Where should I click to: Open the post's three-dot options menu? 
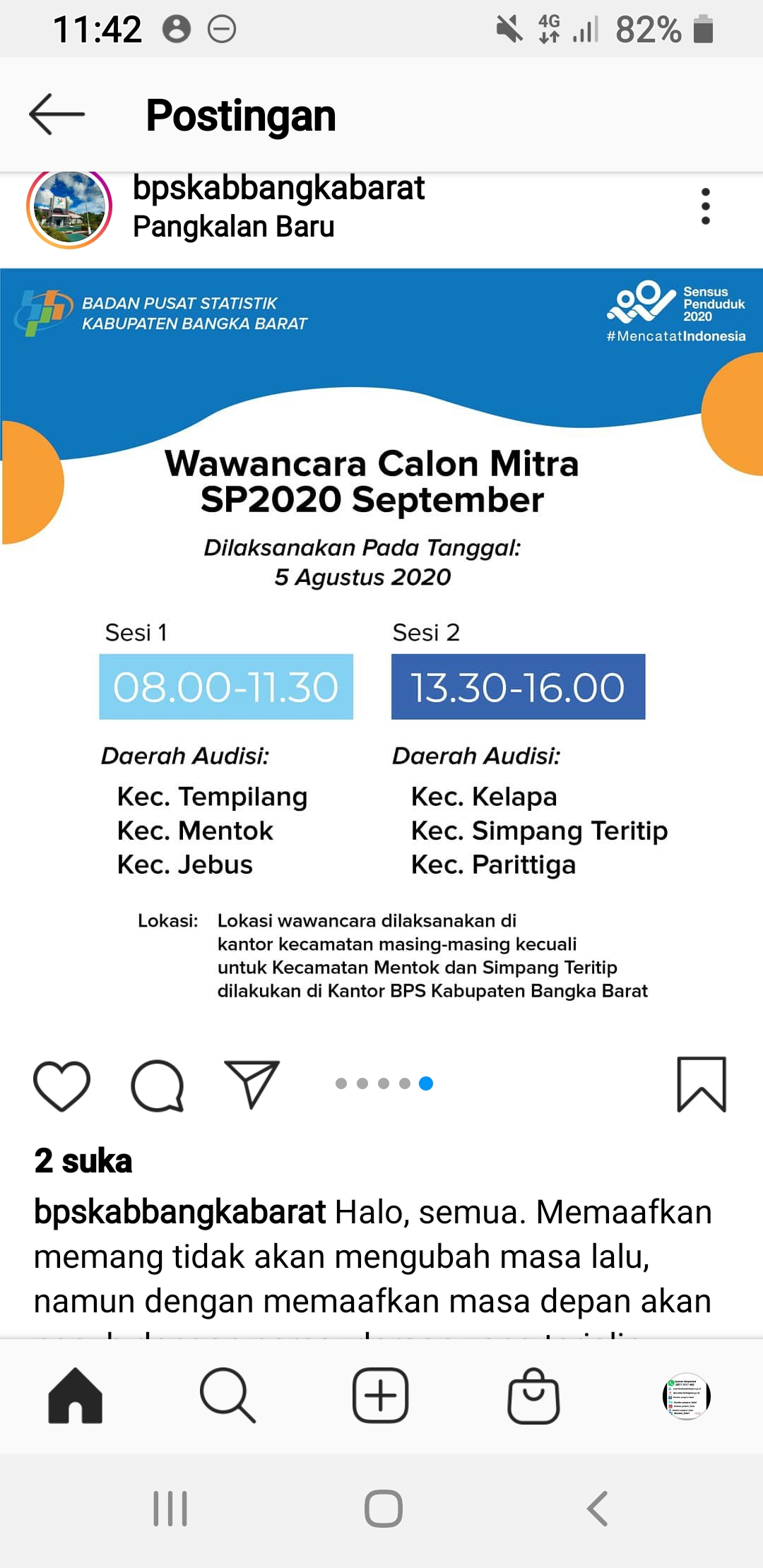pyautogui.click(x=705, y=206)
